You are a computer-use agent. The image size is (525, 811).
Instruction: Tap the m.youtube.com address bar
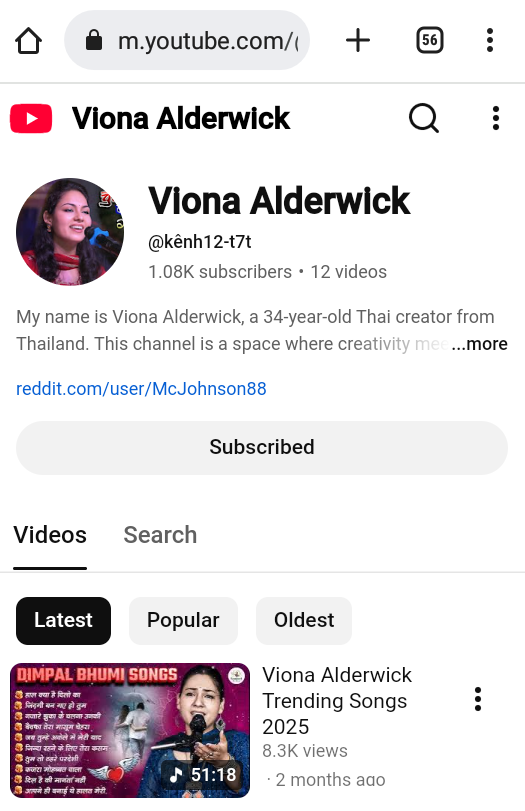pyautogui.click(x=187, y=40)
